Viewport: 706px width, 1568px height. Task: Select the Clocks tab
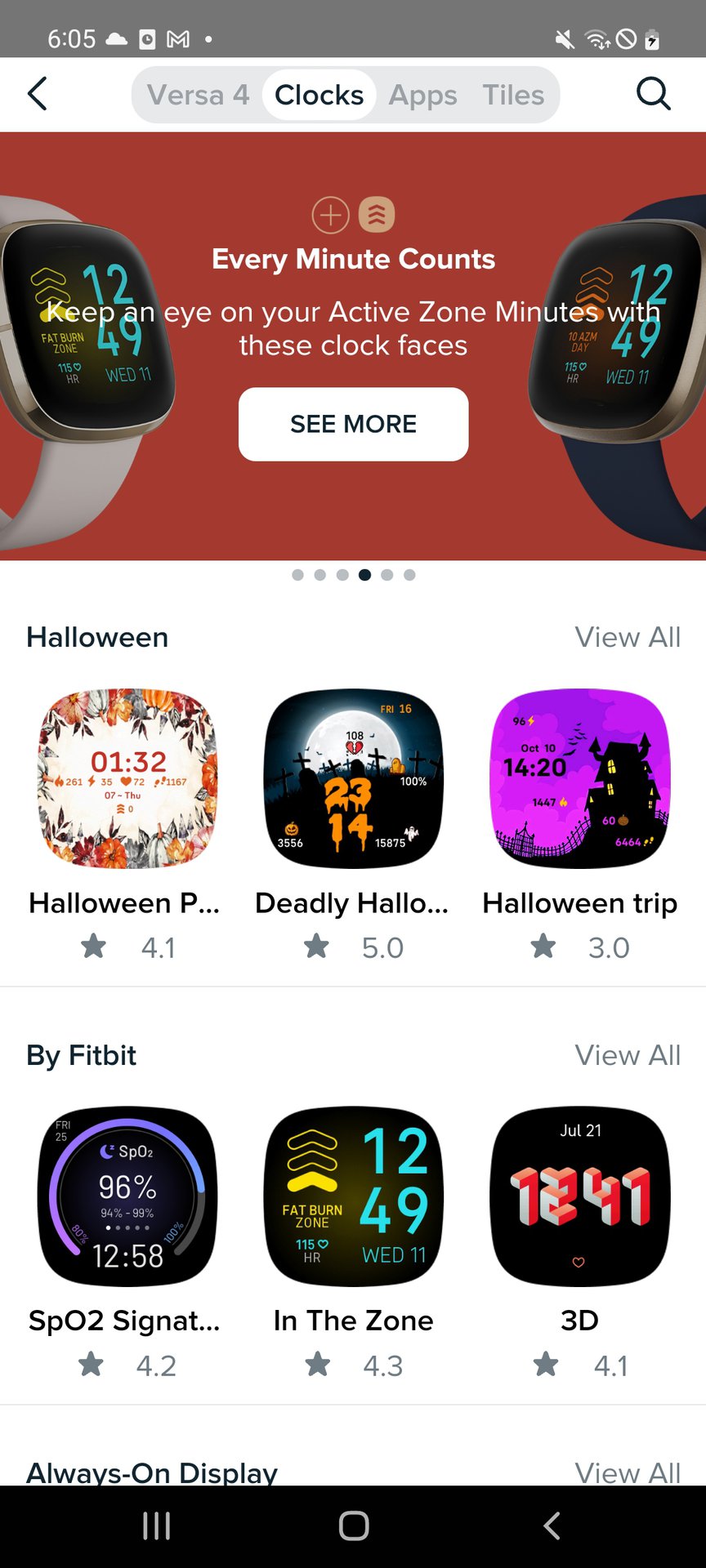[x=319, y=95]
